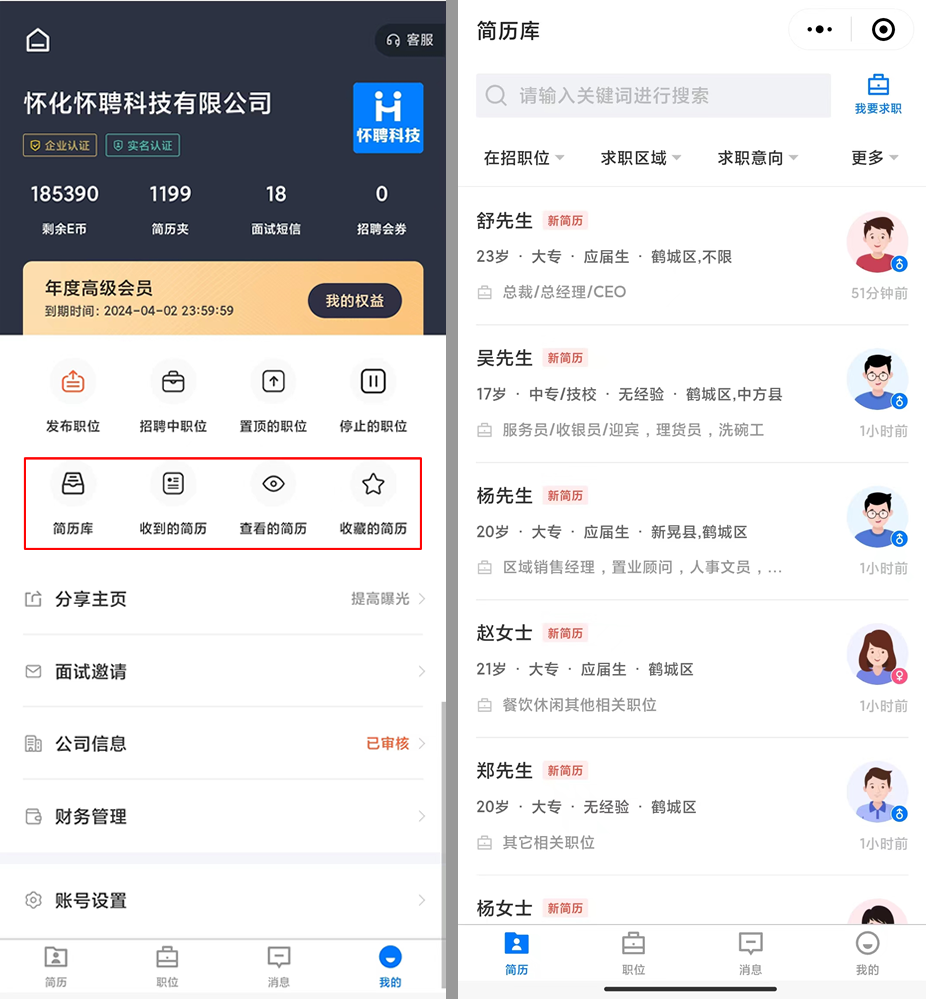Open 公司信息 row
The width and height of the screenshot is (926, 999).
pyautogui.click(x=223, y=744)
